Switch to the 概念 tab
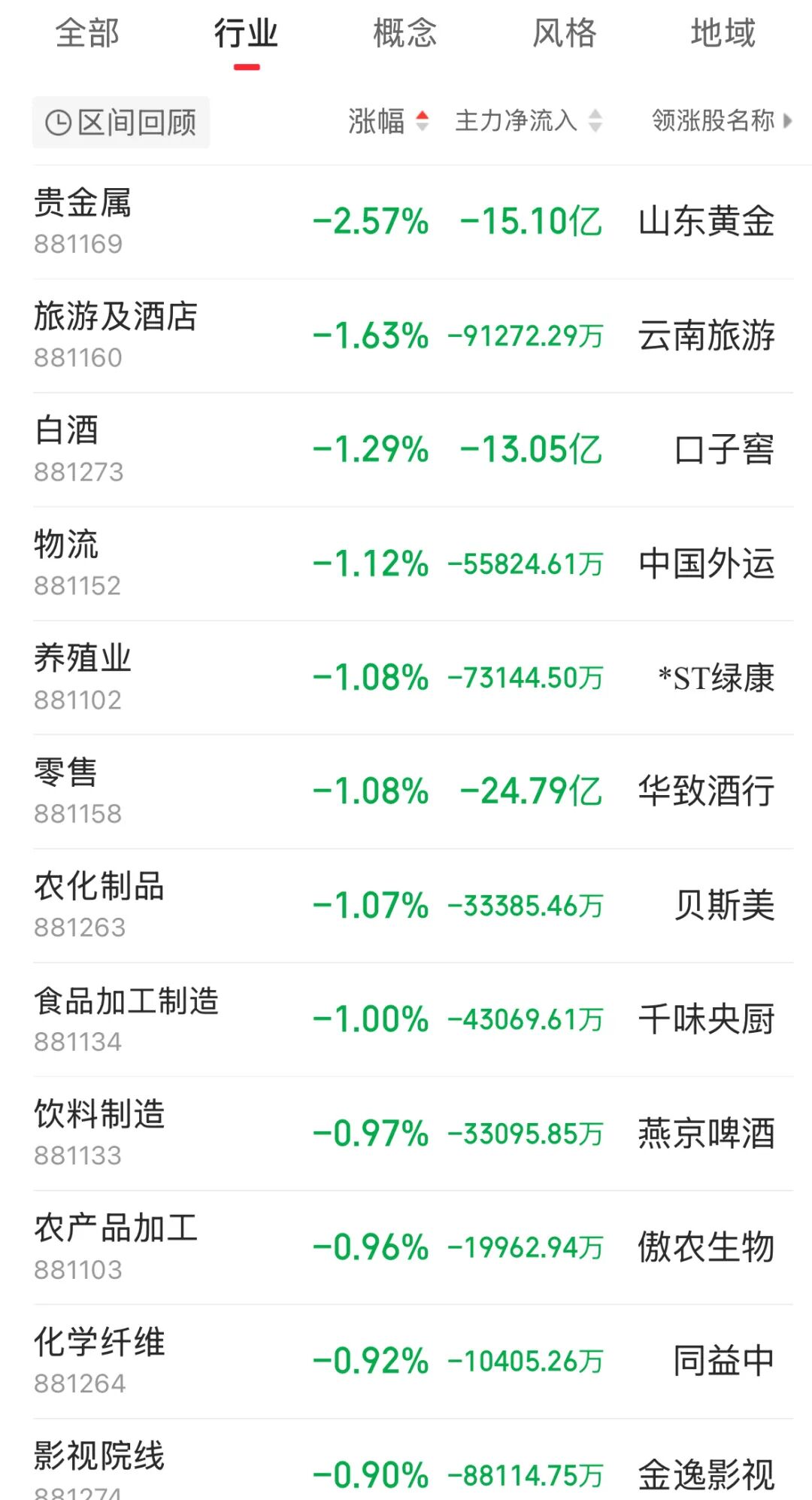This screenshot has height=1500, width=812. click(x=404, y=34)
